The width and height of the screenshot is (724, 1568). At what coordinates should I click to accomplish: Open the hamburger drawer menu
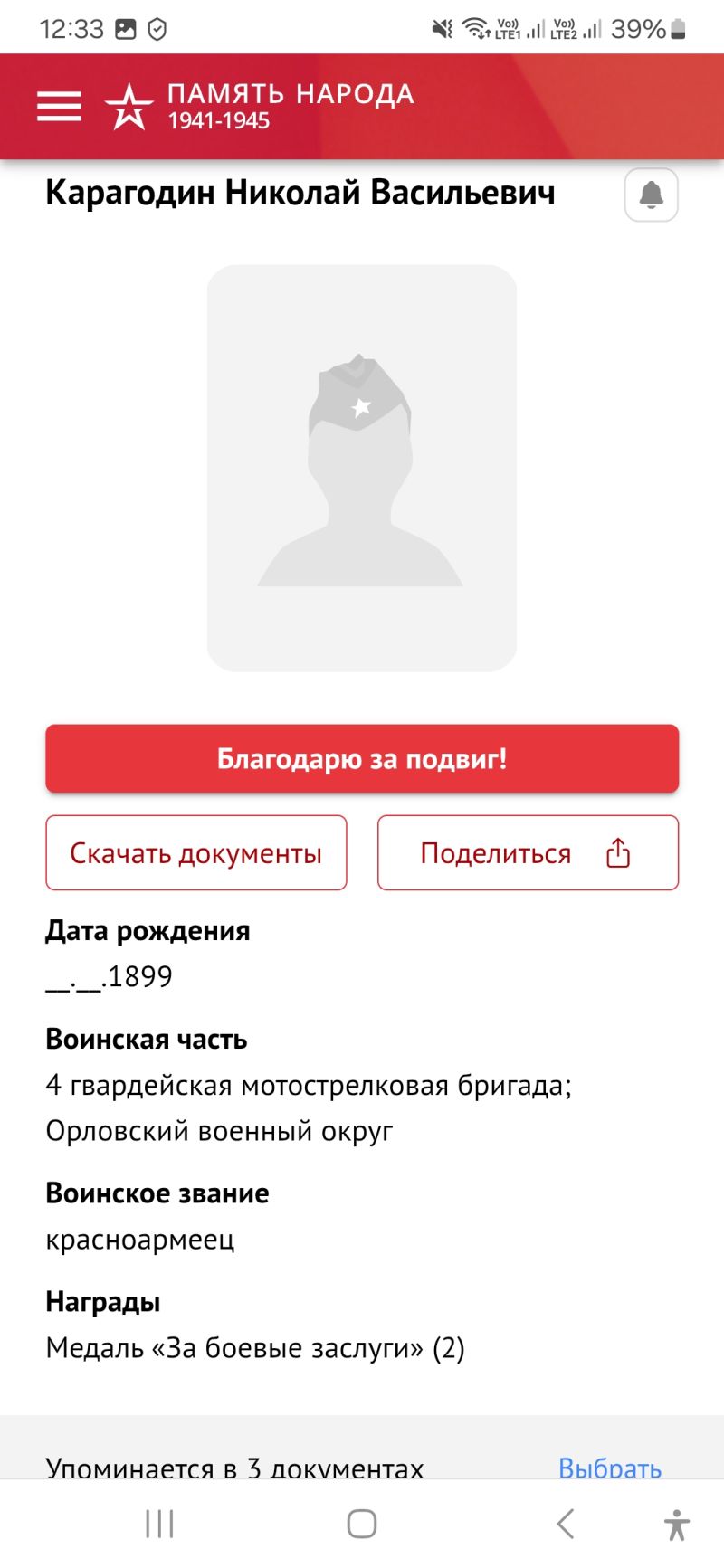pos(59,106)
